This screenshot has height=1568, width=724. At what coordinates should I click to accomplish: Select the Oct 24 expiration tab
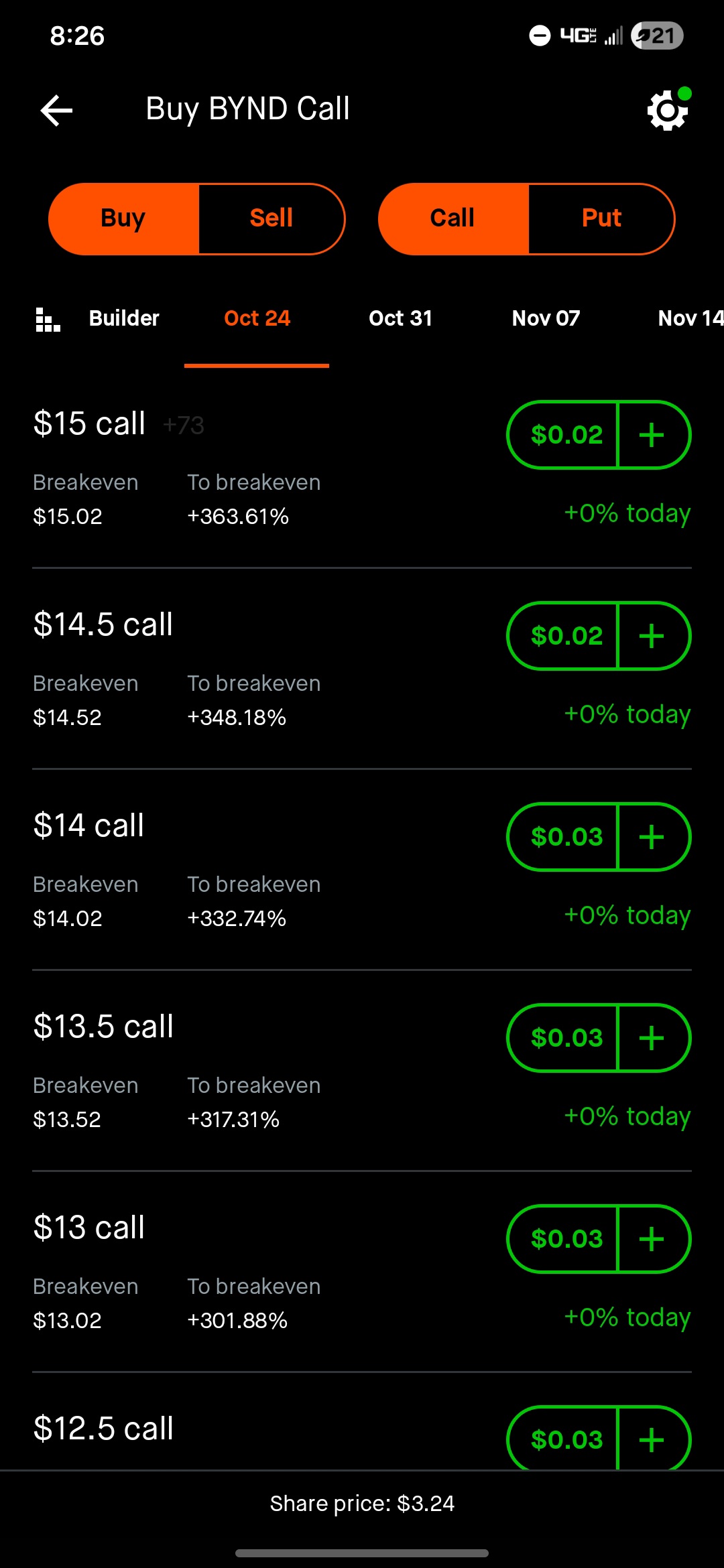pos(257,318)
